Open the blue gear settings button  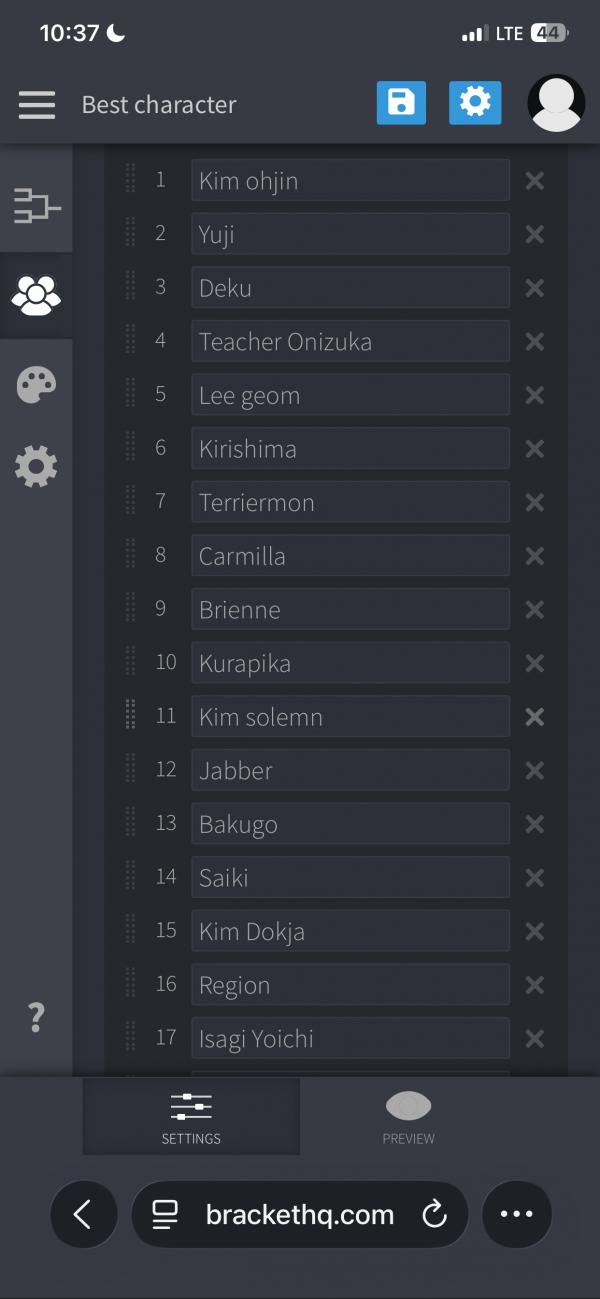474,103
